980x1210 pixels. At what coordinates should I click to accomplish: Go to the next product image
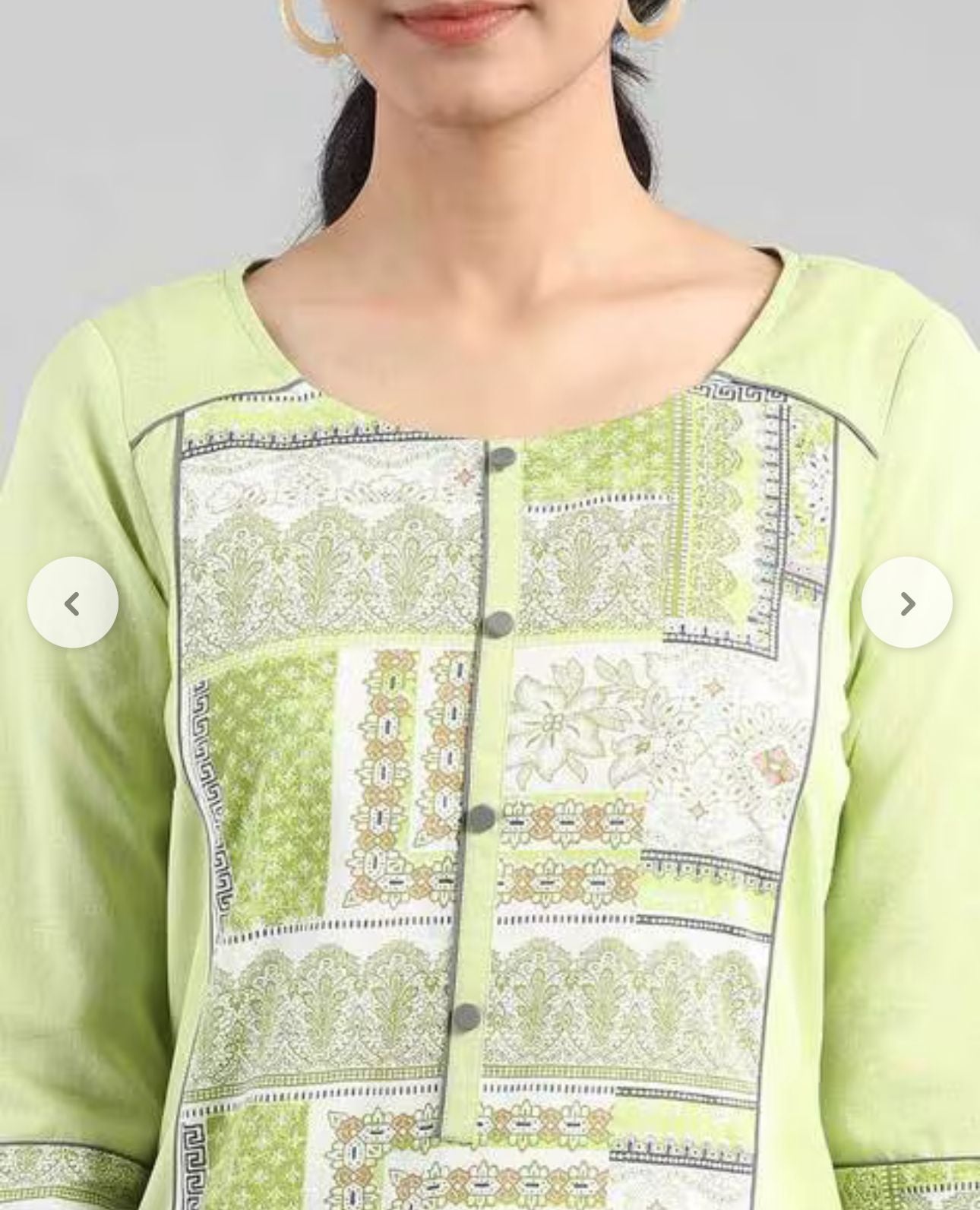906,603
